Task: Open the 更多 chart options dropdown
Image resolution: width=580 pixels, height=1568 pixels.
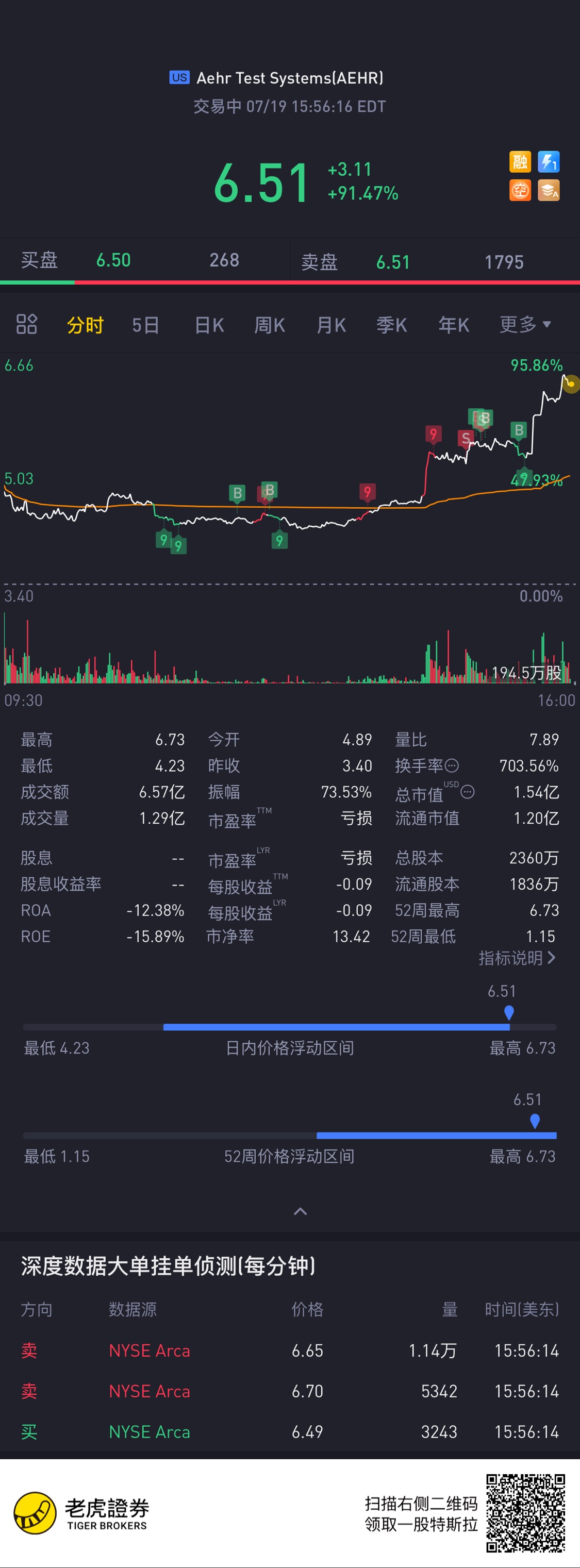Action: [x=525, y=324]
